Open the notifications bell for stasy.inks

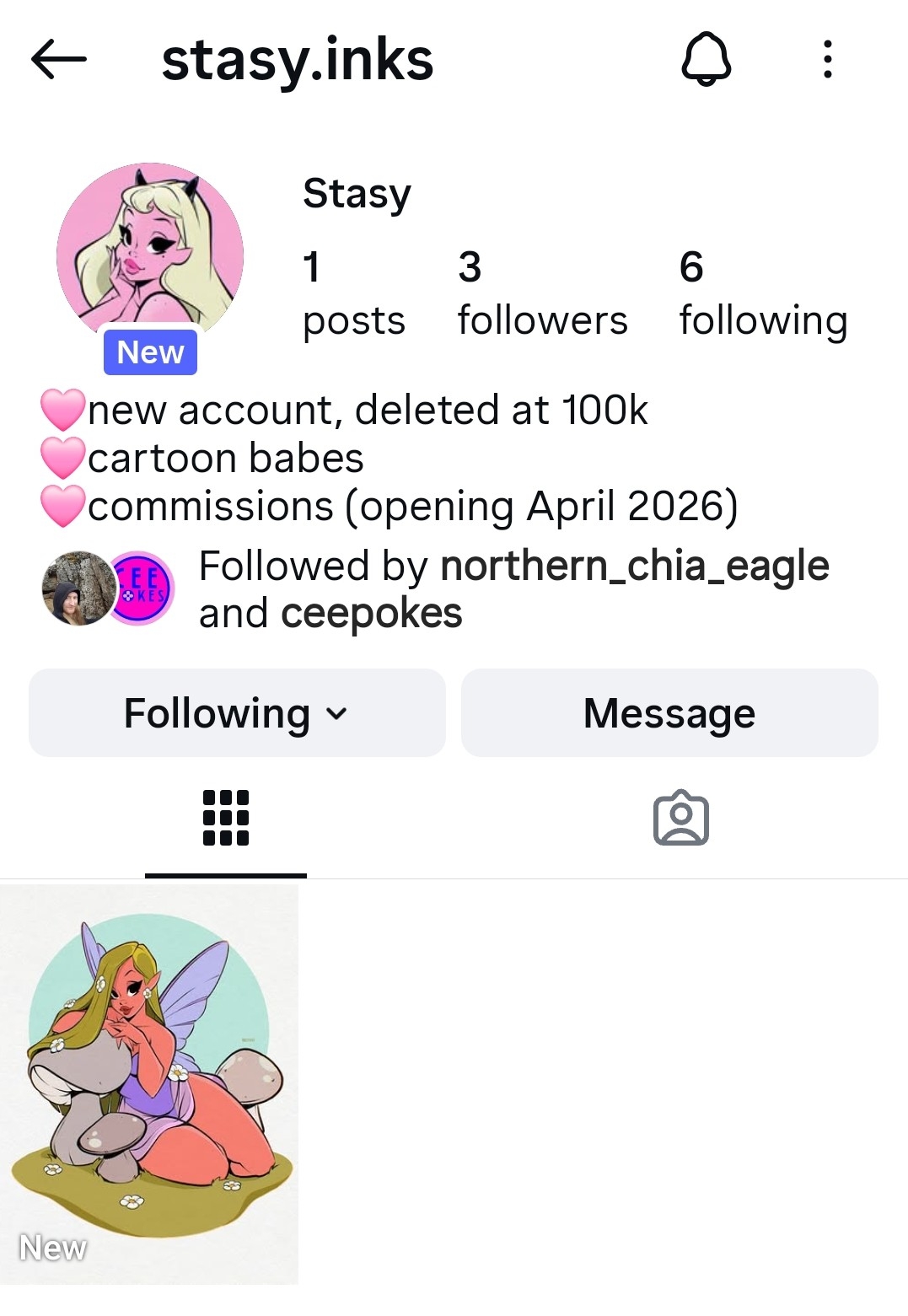[706, 59]
